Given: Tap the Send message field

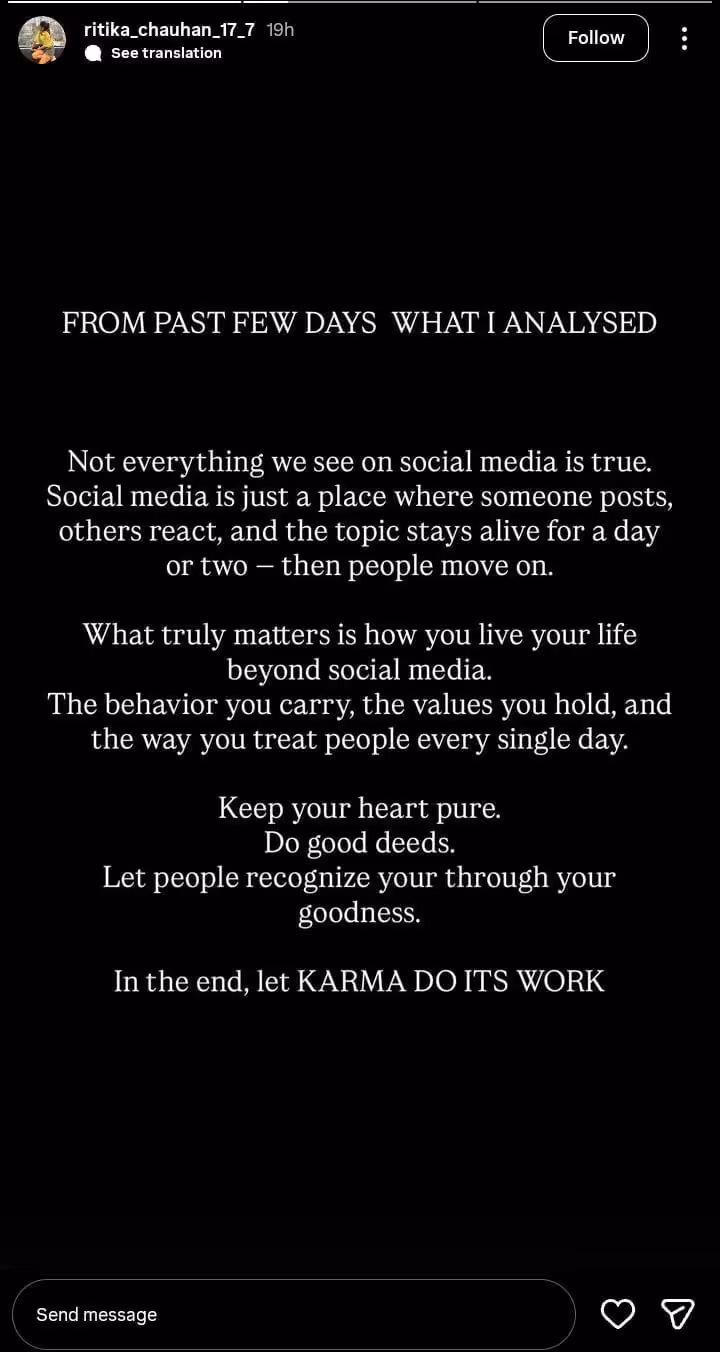Looking at the screenshot, I should [x=293, y=1314].
